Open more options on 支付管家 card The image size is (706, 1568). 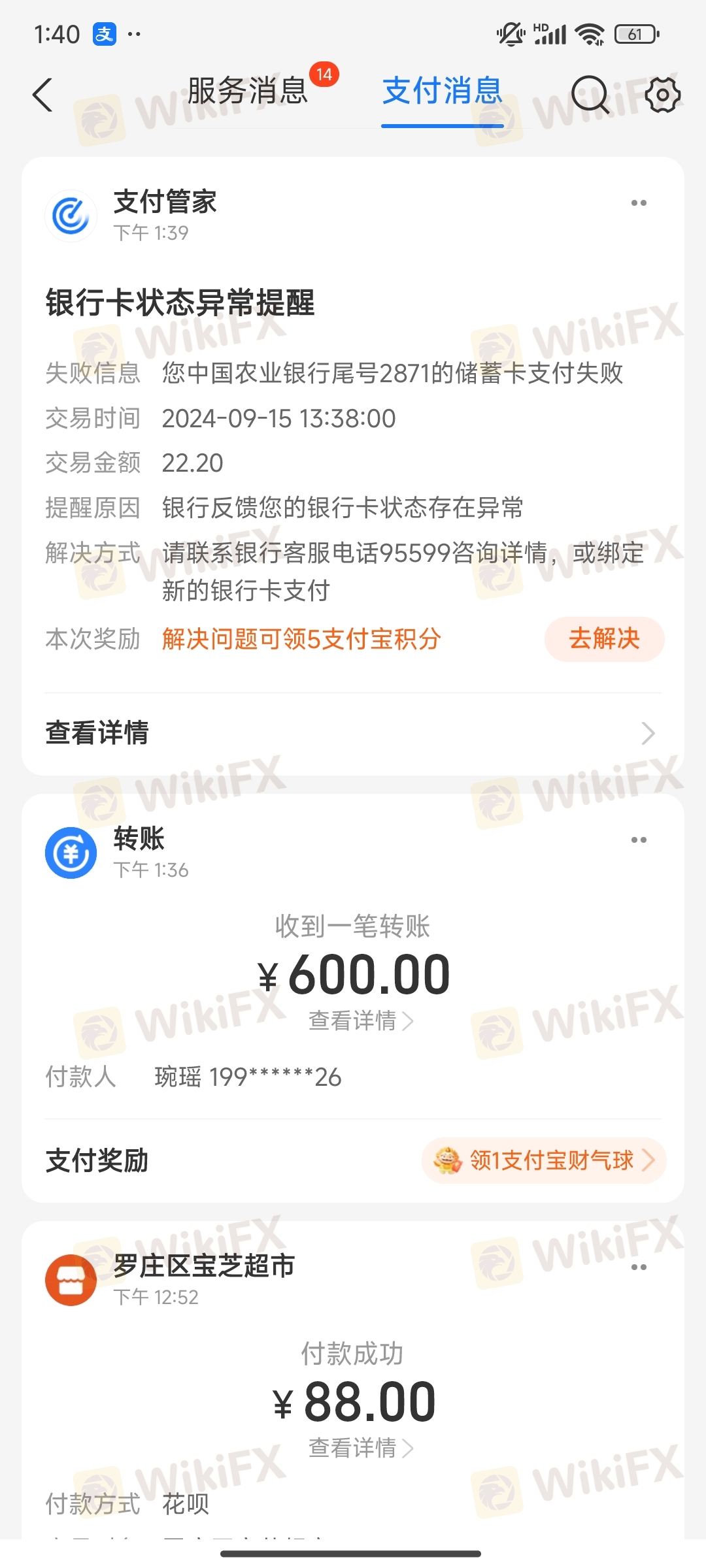click(x=639, y=203)
